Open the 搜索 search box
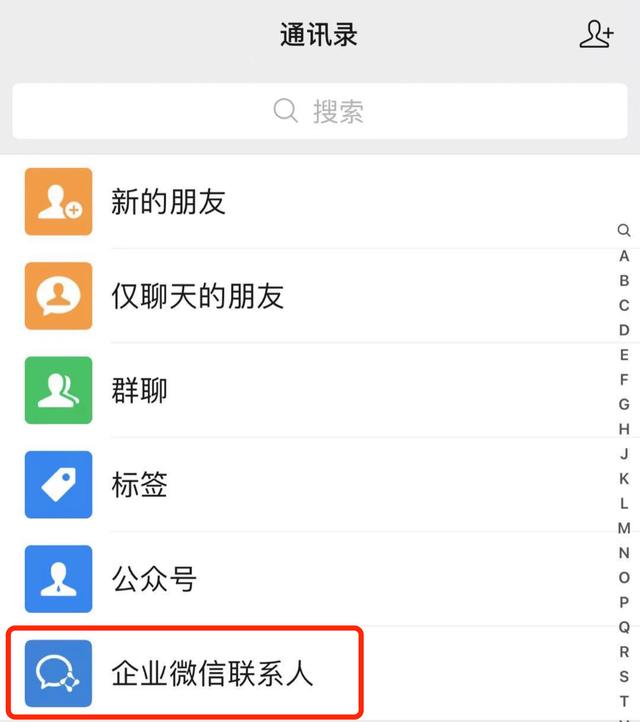The image size is (640, 722). pyautogui.click(x=319, y=111)
